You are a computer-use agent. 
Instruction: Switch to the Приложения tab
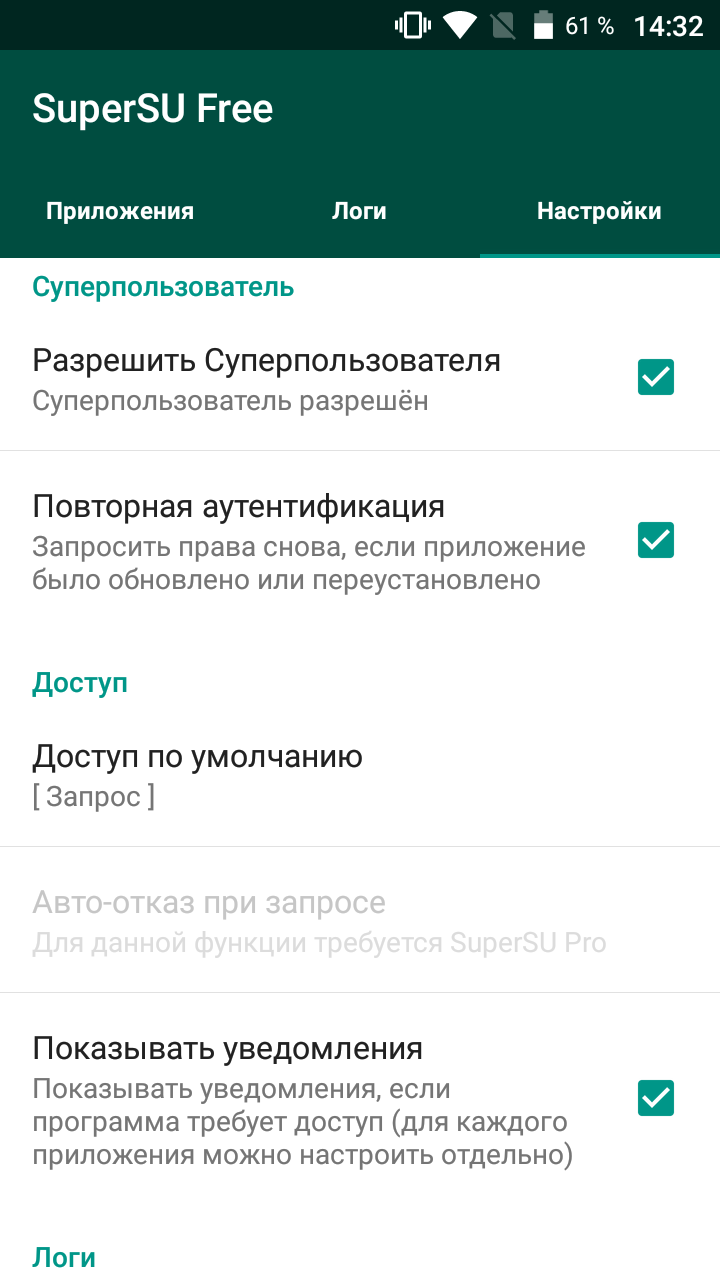pyautogui.click(x=120, y=211)
